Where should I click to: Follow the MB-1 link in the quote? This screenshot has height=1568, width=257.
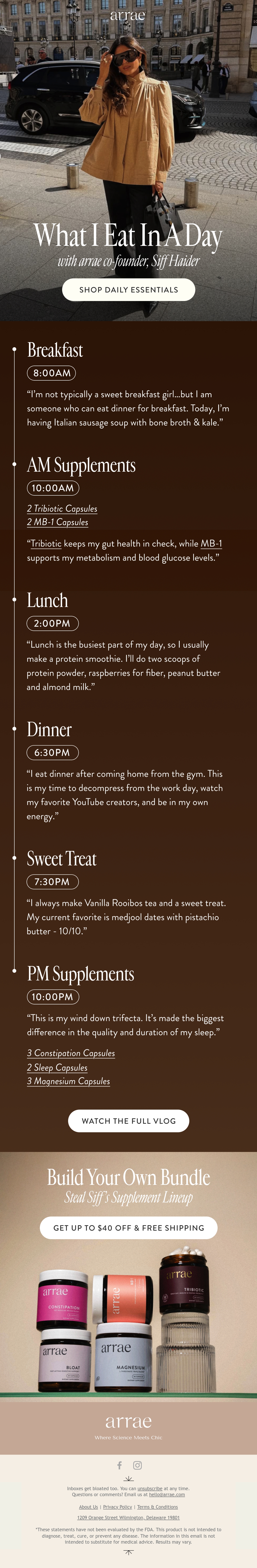coord(211,543)
